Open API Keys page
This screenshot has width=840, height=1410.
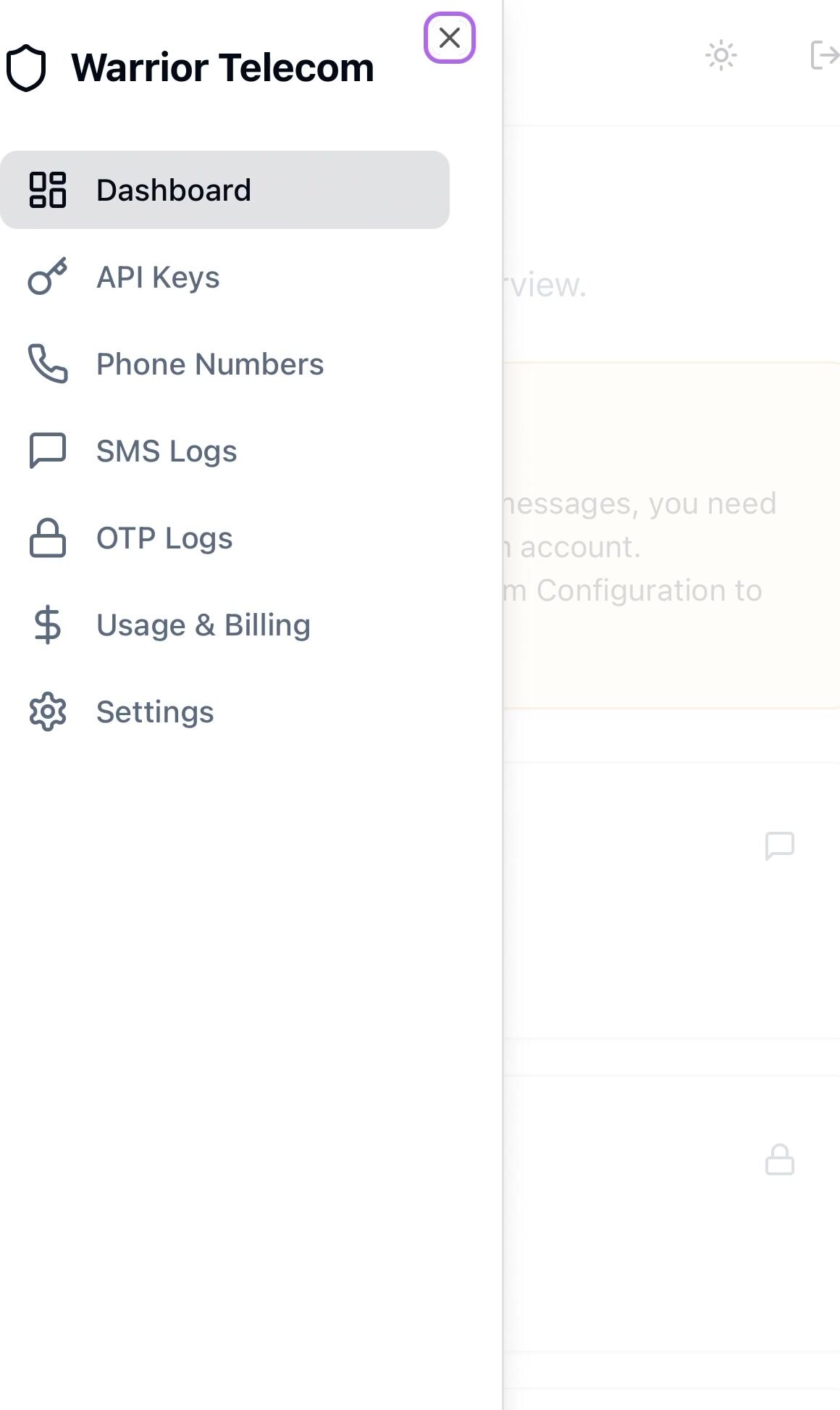158,278
